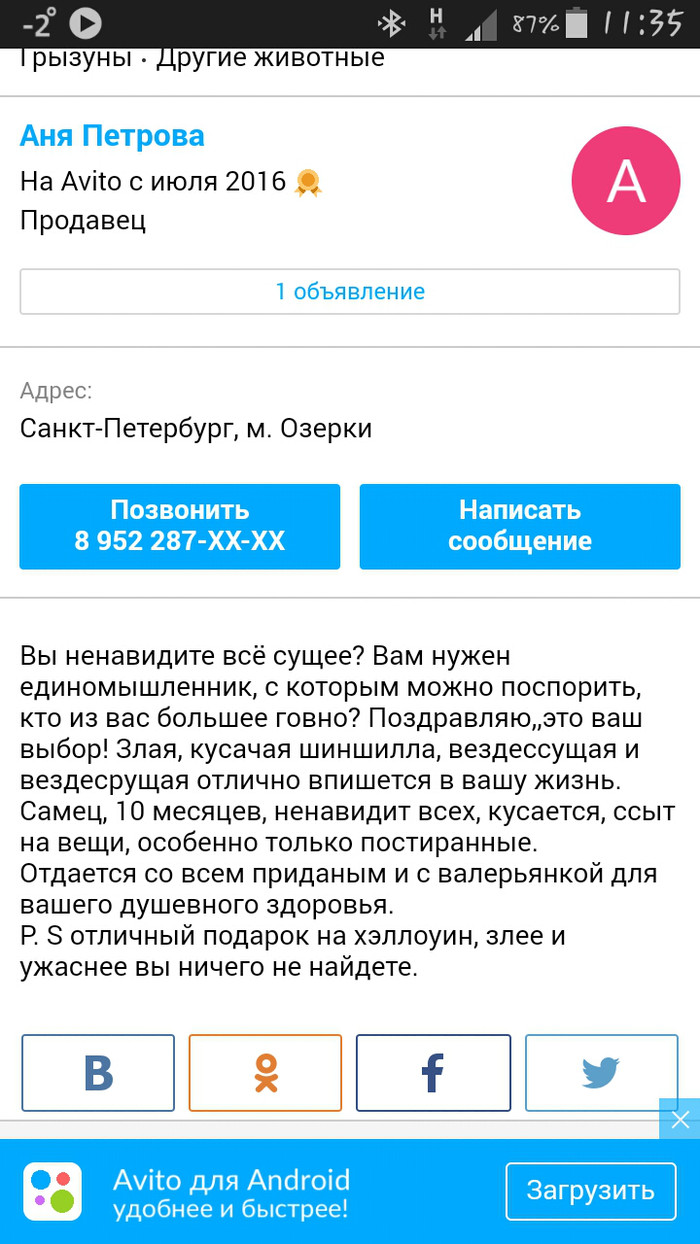The image size is (700, 1244).
Task: Tap Написать сообщение to message seller
Action: [520, 526]
